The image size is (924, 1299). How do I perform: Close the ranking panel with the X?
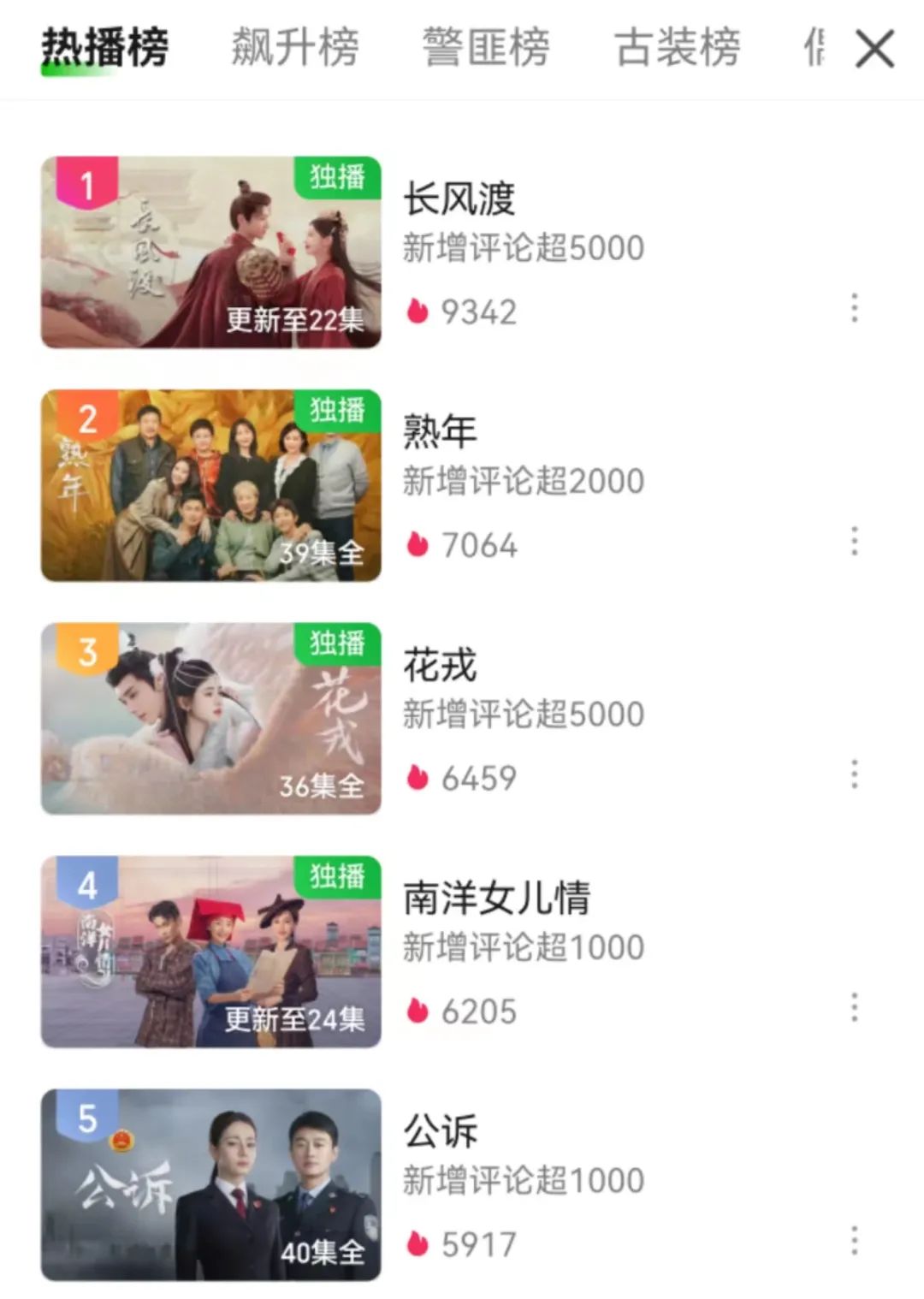(x=874, y=50)
